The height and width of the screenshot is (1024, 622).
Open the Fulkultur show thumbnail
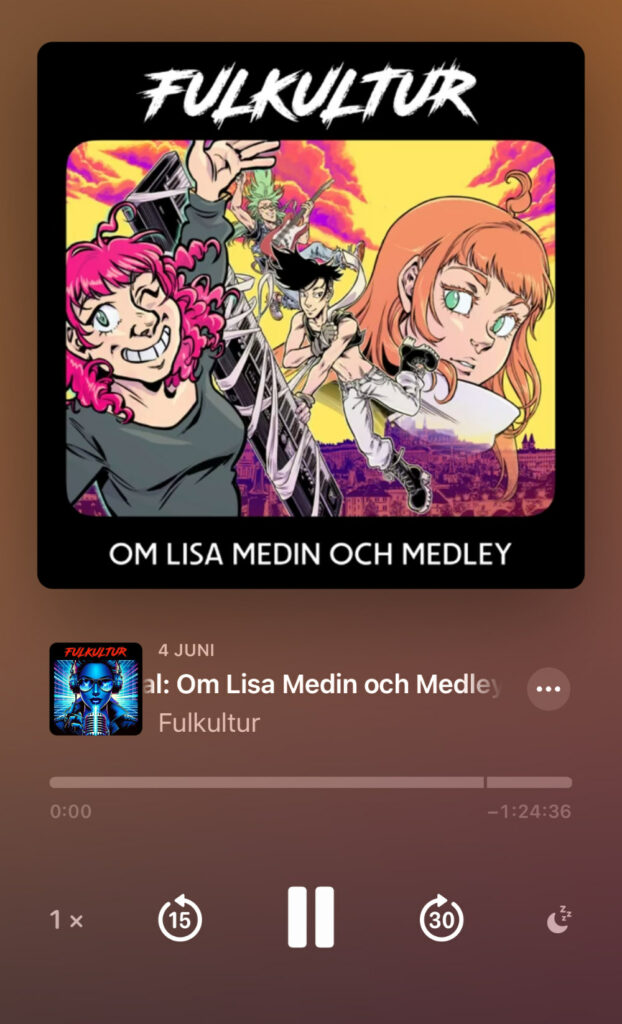96,689
